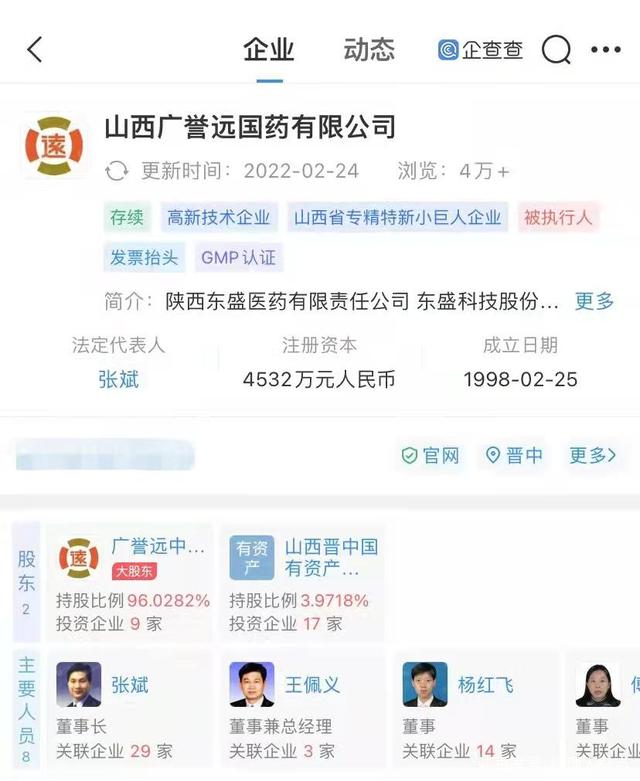Show more contact info via 更多>

(592, 456)
